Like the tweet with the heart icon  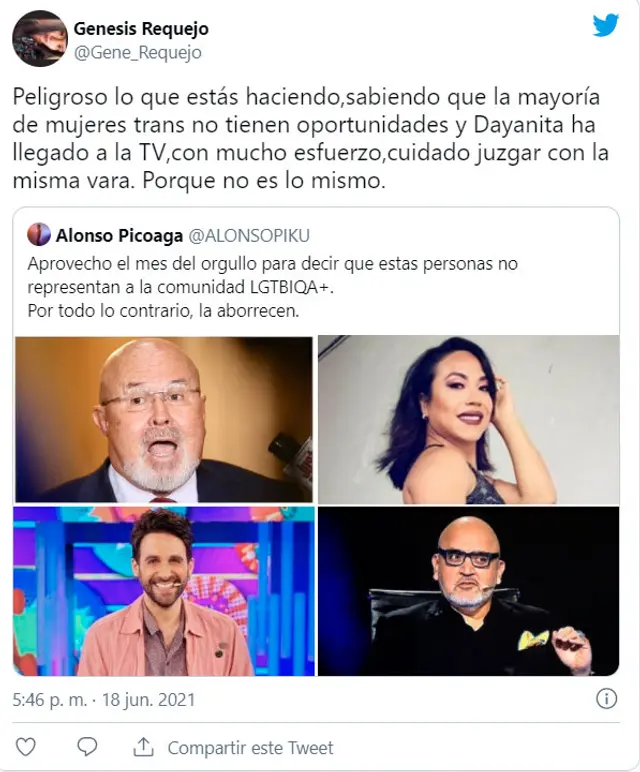pyautogui.click(x=26, y=746)
